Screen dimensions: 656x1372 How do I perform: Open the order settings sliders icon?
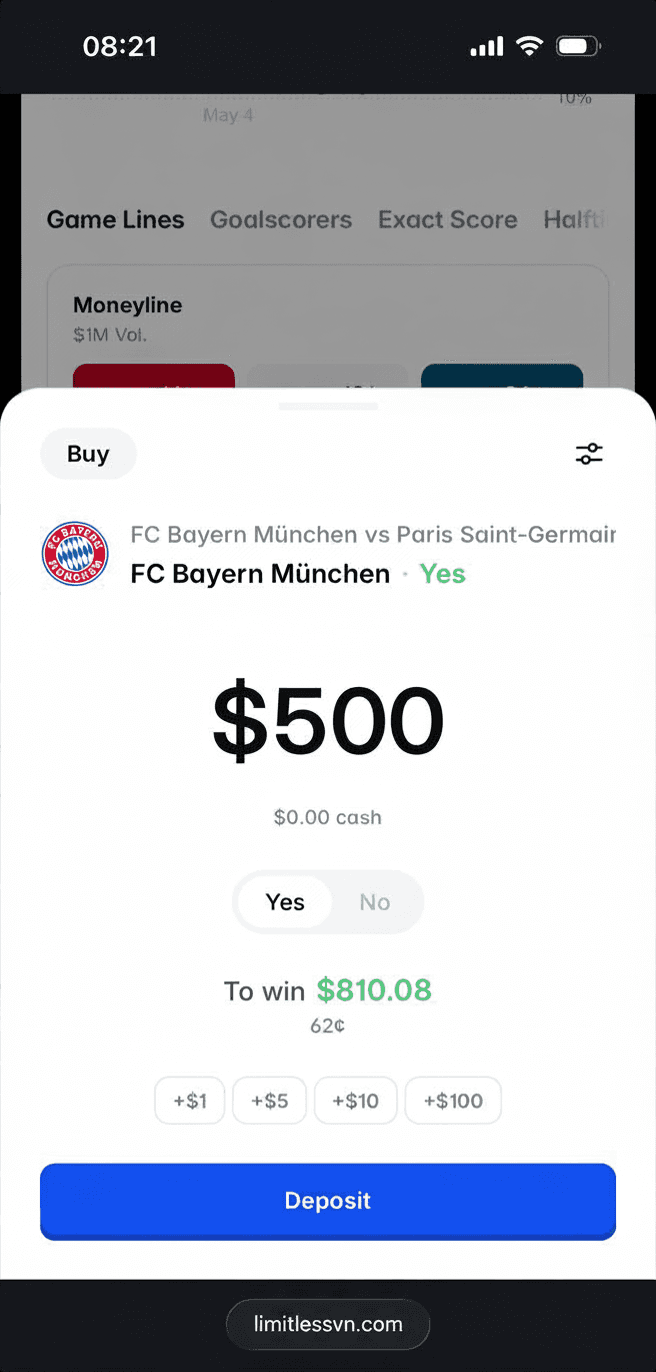coord(589,454)
